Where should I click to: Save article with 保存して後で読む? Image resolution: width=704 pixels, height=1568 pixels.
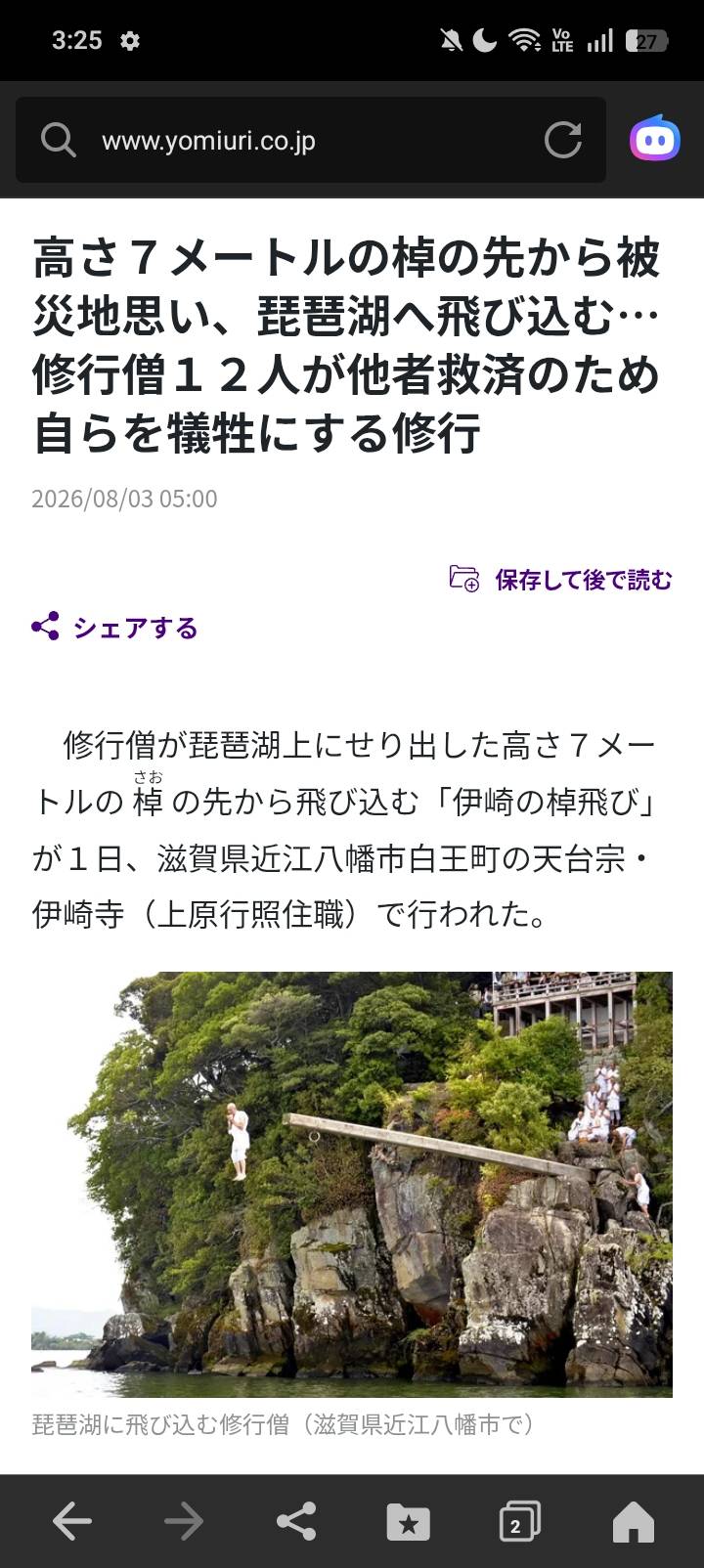[560, 580]
